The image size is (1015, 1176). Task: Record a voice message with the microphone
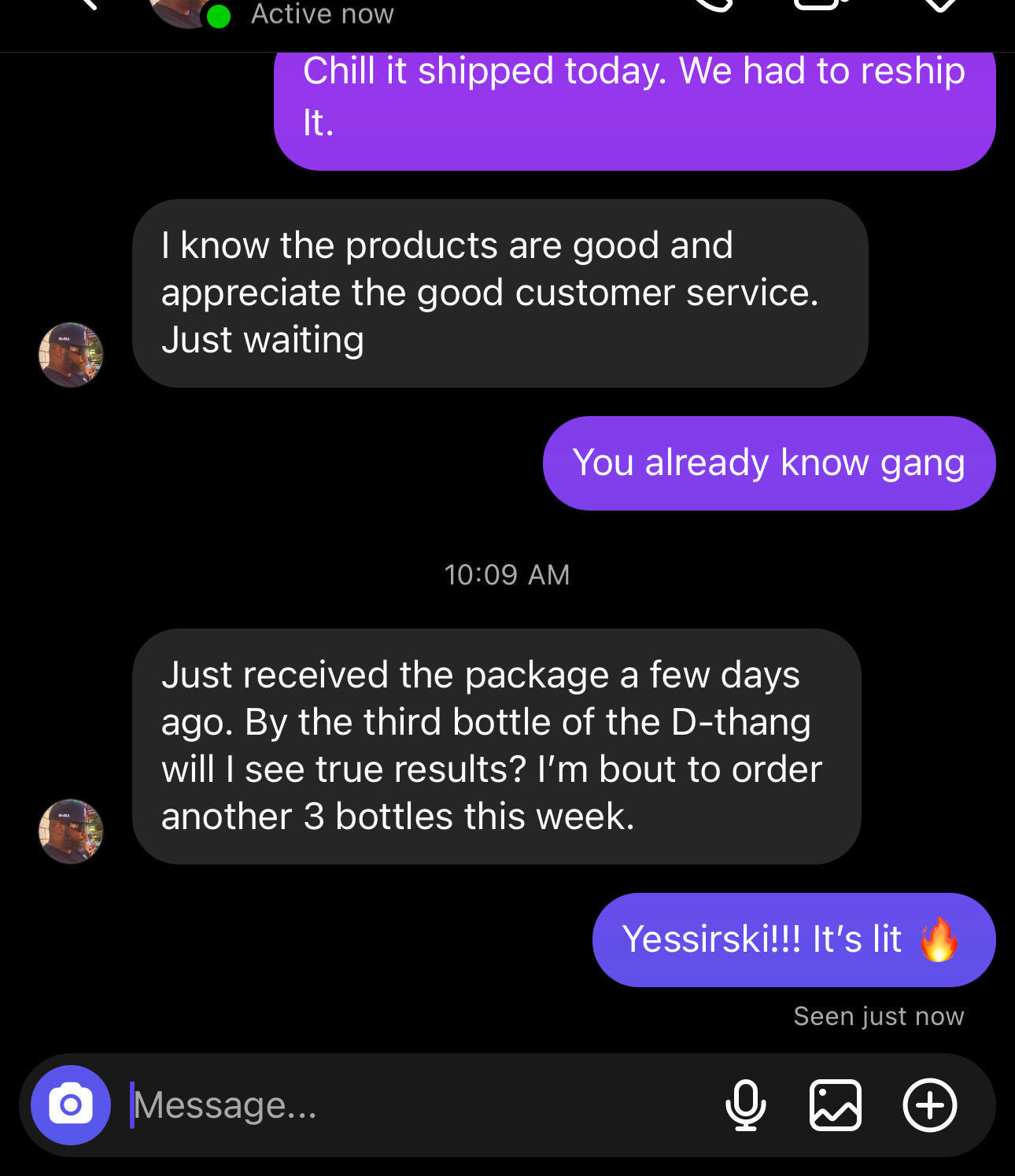point(745,1104)
